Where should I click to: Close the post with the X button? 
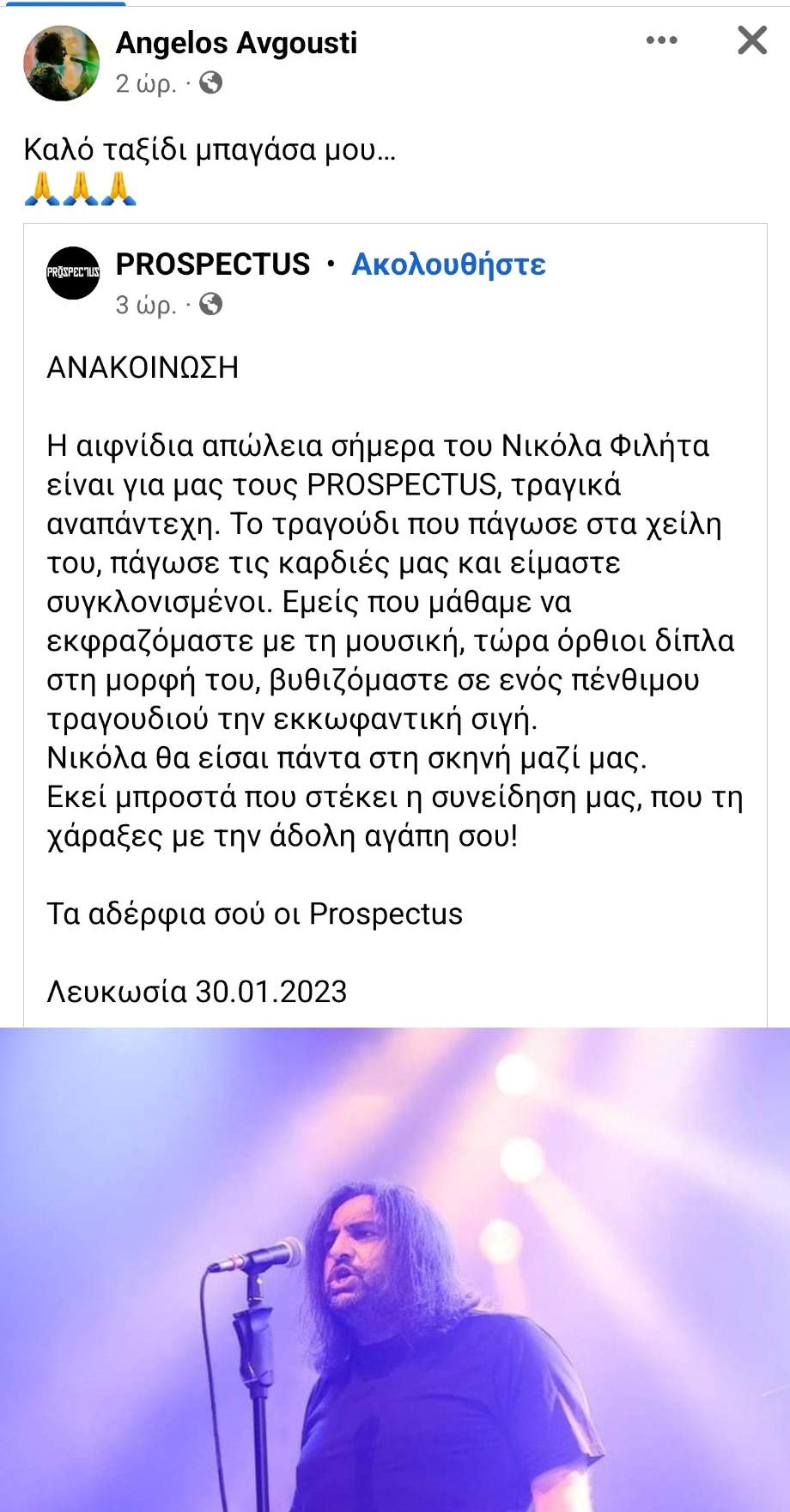751,40
